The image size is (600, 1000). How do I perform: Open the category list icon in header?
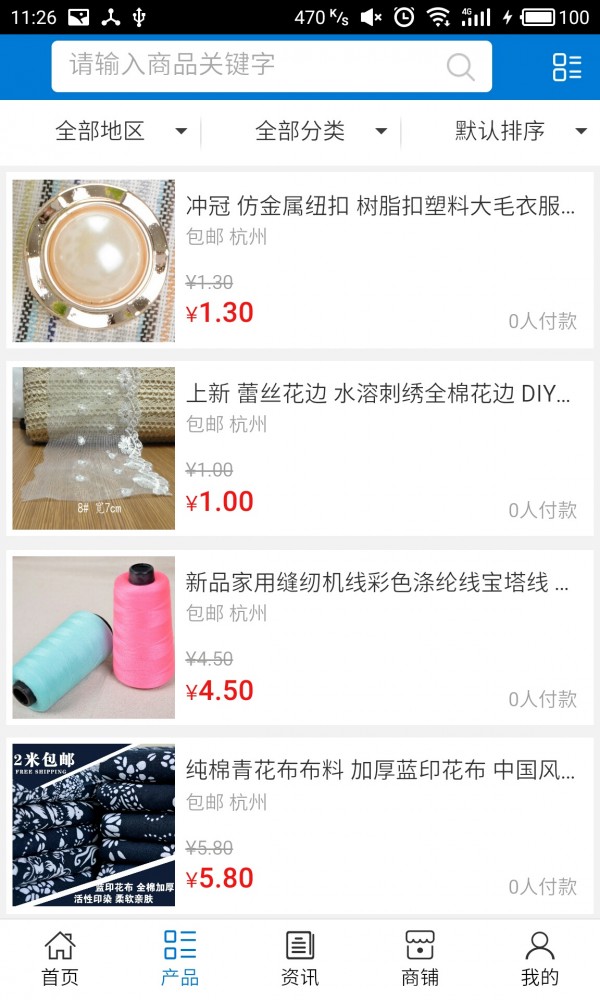click(x=567, y=67)
